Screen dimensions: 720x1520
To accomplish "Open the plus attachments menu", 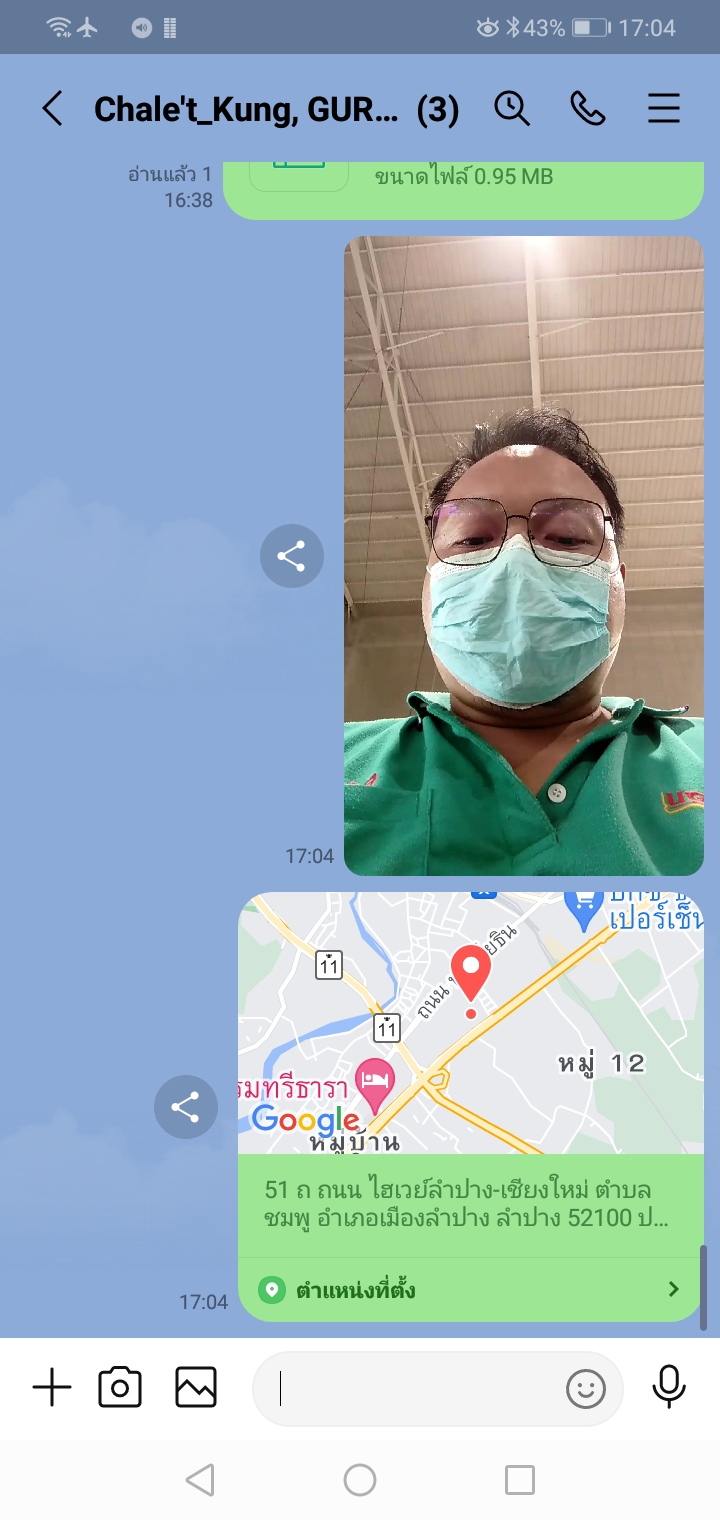I will [52, 1387].
